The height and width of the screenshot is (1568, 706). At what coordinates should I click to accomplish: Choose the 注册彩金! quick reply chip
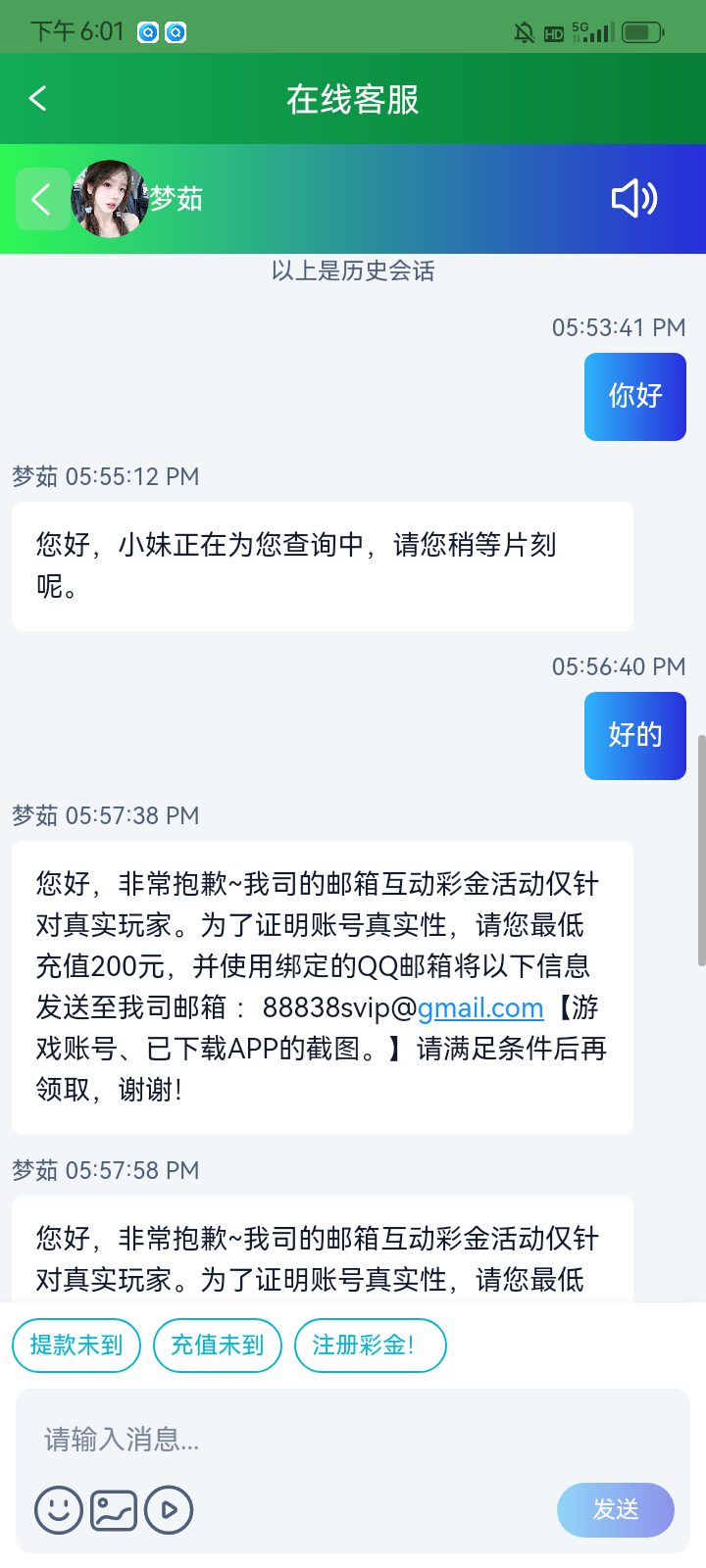tap(370, 1345)
